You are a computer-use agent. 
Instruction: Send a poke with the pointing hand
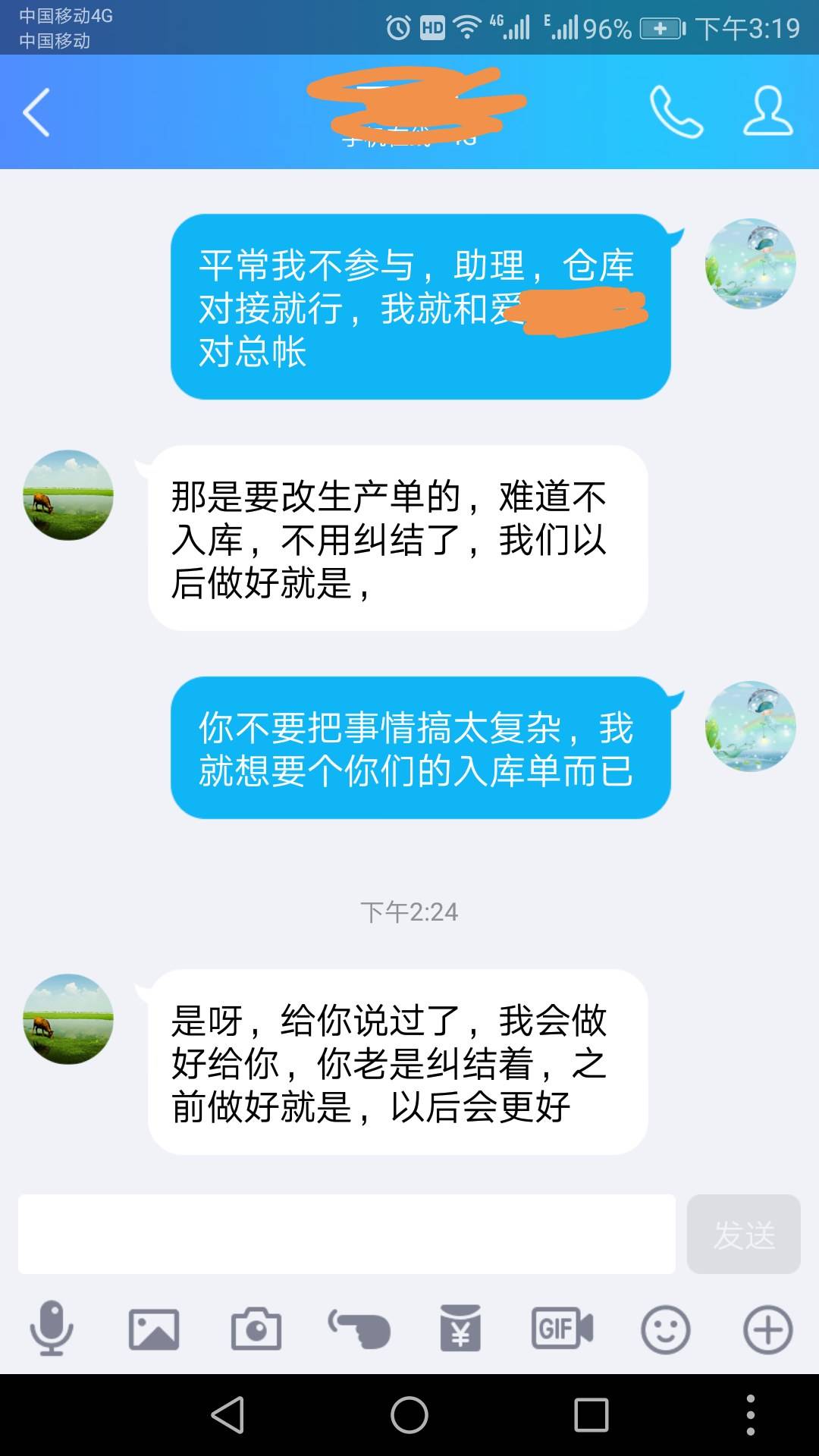359,1329
